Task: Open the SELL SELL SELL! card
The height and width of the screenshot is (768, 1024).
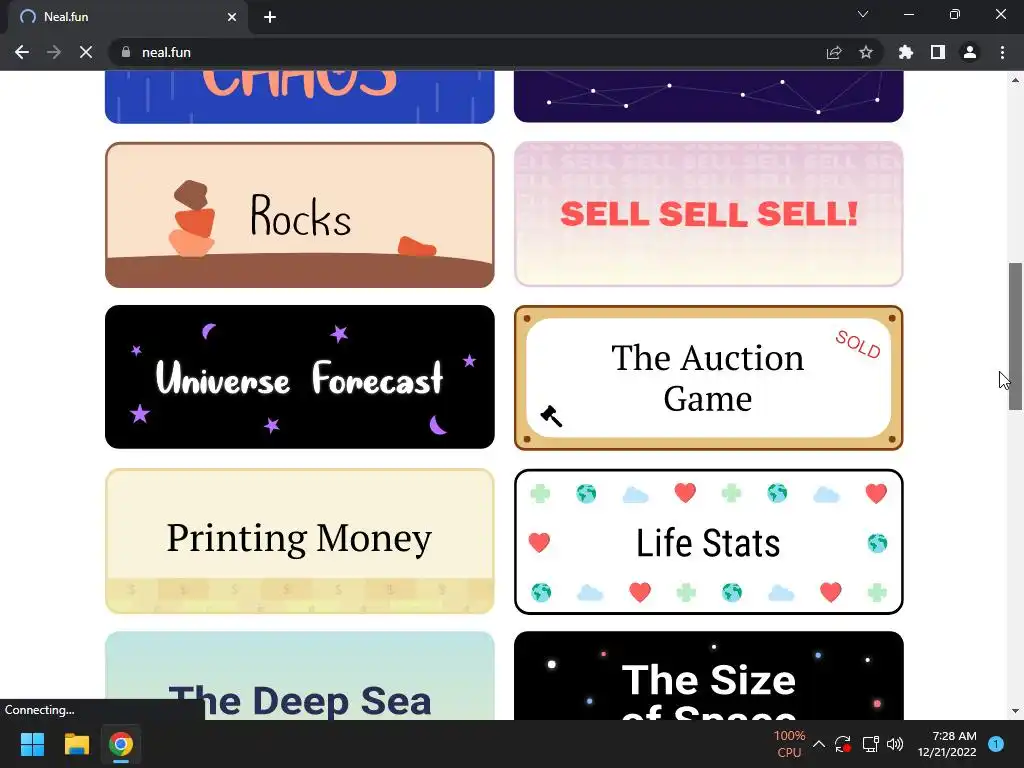Action: [708, 214]
